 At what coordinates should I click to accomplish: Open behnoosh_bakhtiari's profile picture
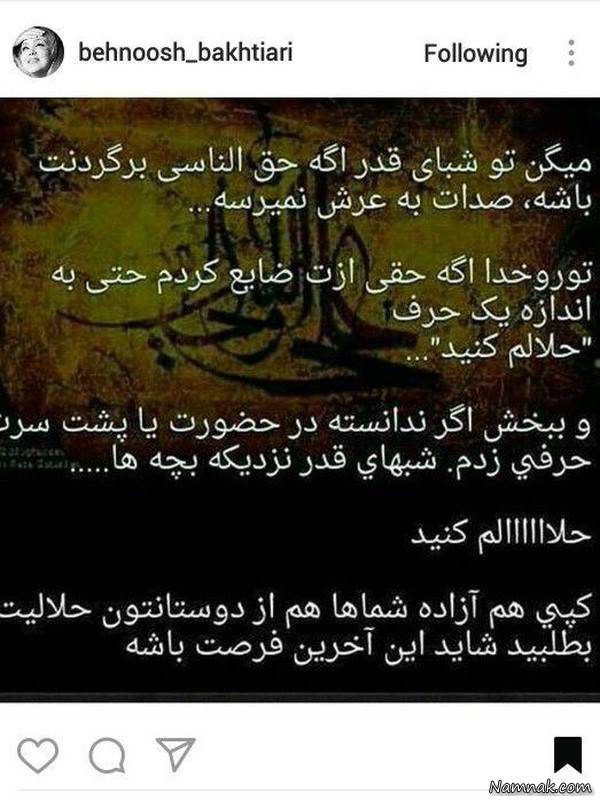(x=42, y=52)
